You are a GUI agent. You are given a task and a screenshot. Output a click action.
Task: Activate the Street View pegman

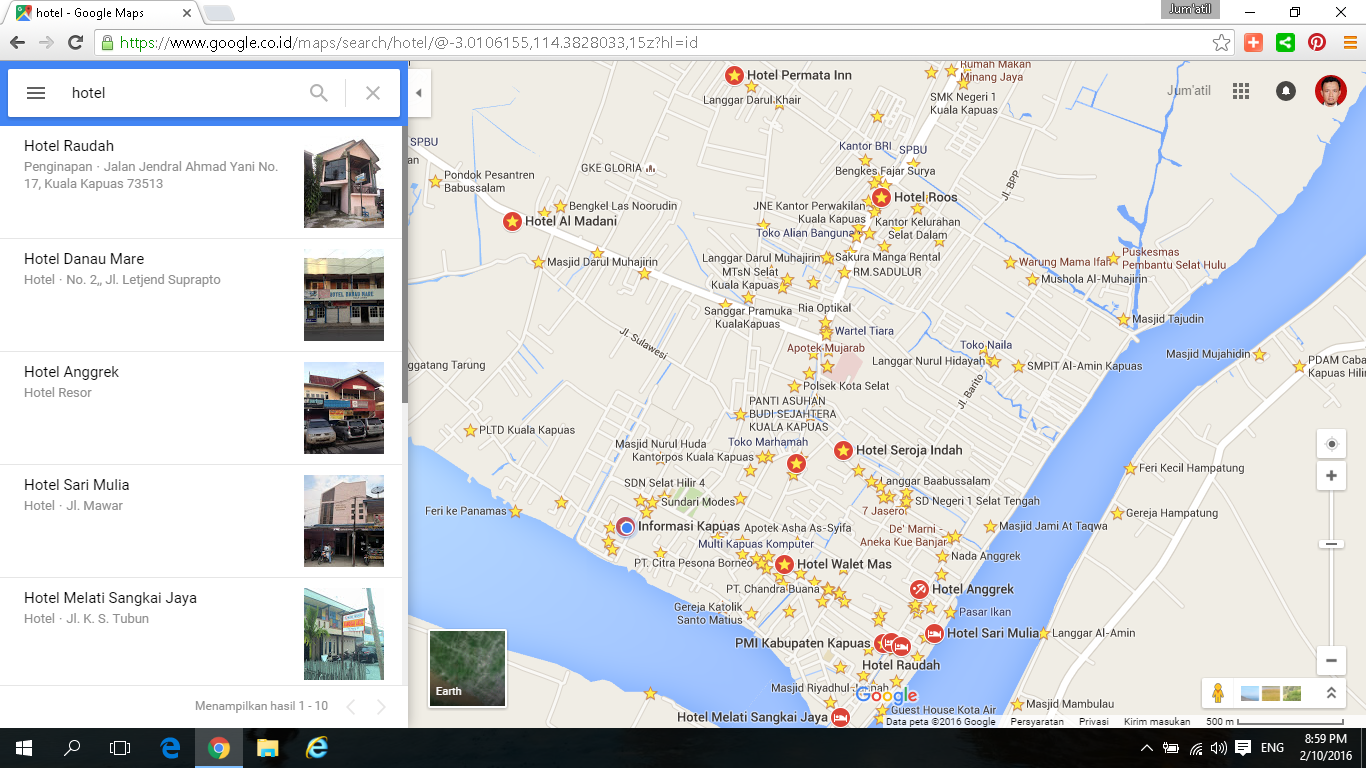[x=1218, y=693]
